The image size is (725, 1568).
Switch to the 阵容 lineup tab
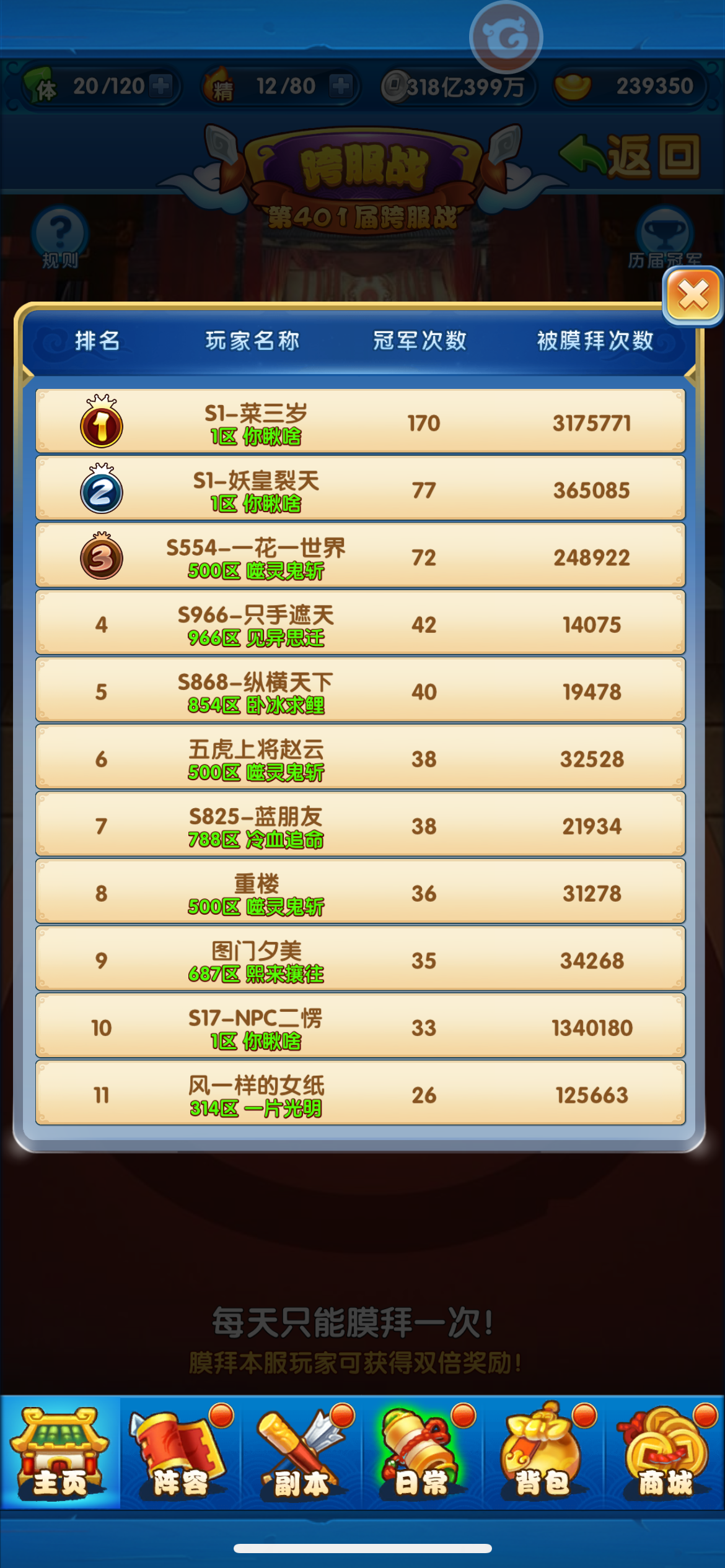point(181,1453)
